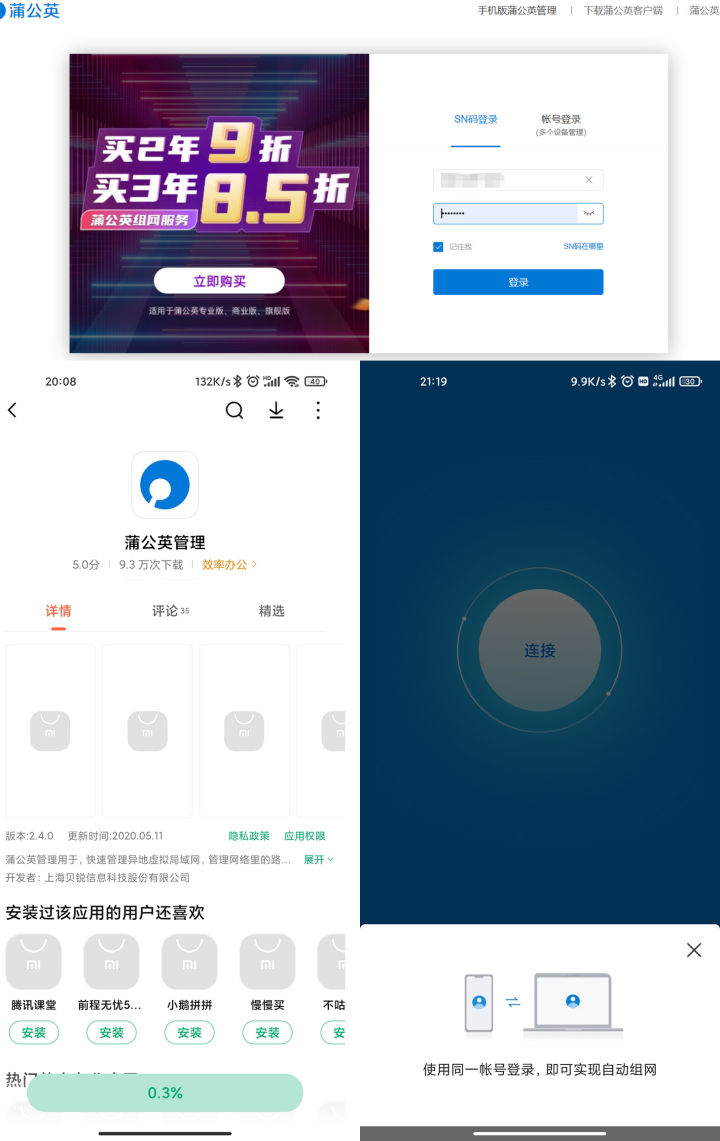Click the 立即购买 purchase button
This screenshot has height=1141, width=720.
tap(218, 280)
